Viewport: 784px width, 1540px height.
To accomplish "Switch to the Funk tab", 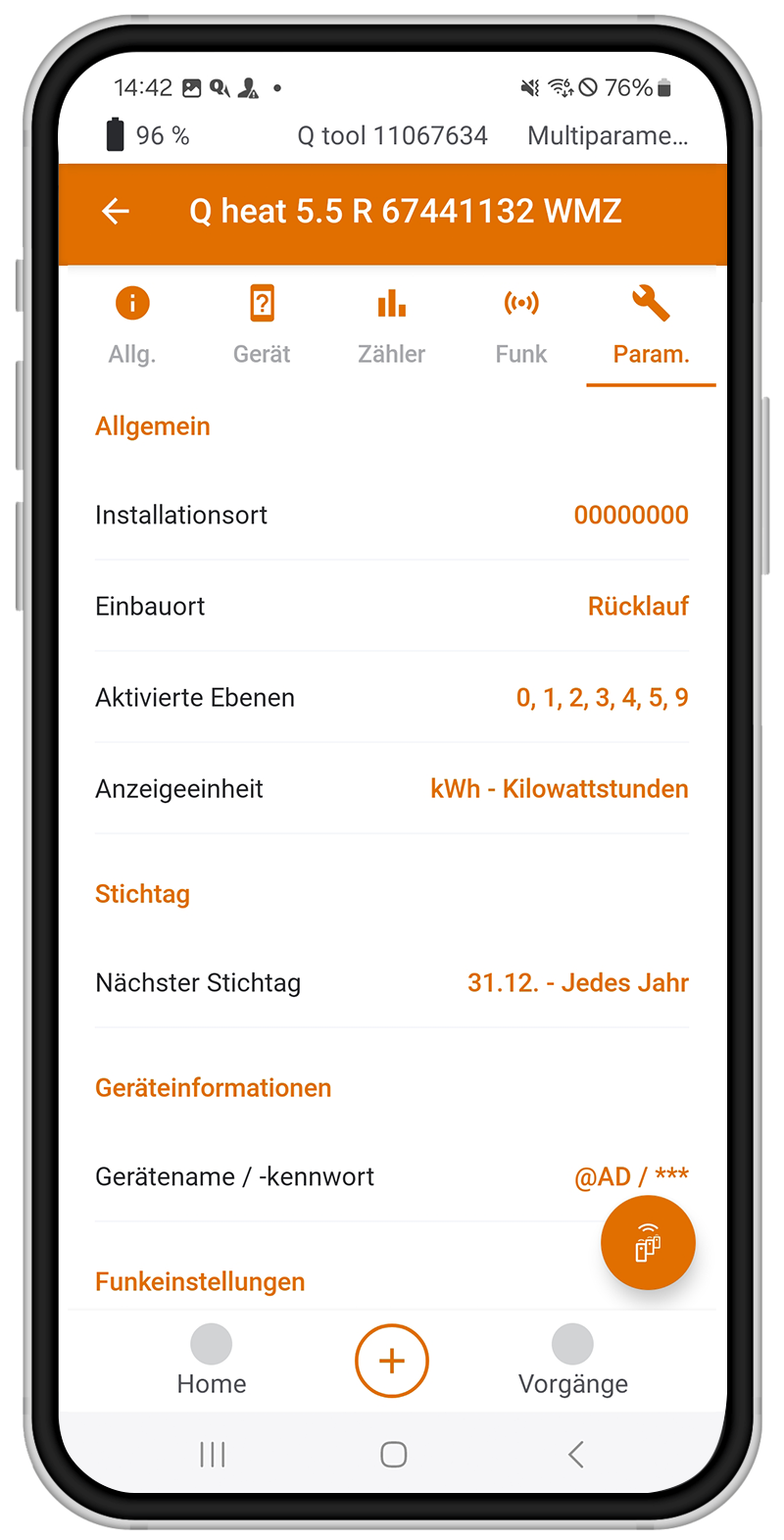I will 520,325.
